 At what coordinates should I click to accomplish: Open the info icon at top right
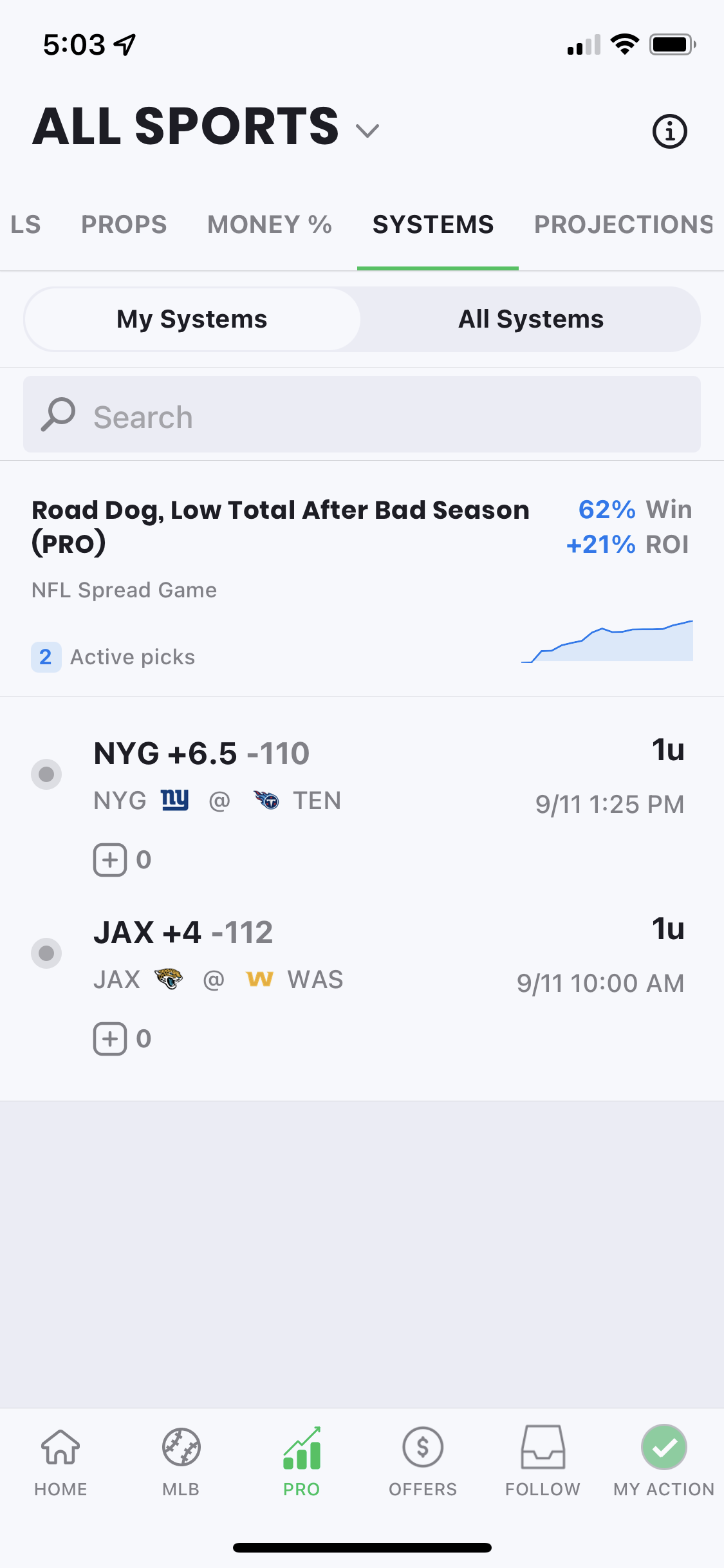(669, 131)
